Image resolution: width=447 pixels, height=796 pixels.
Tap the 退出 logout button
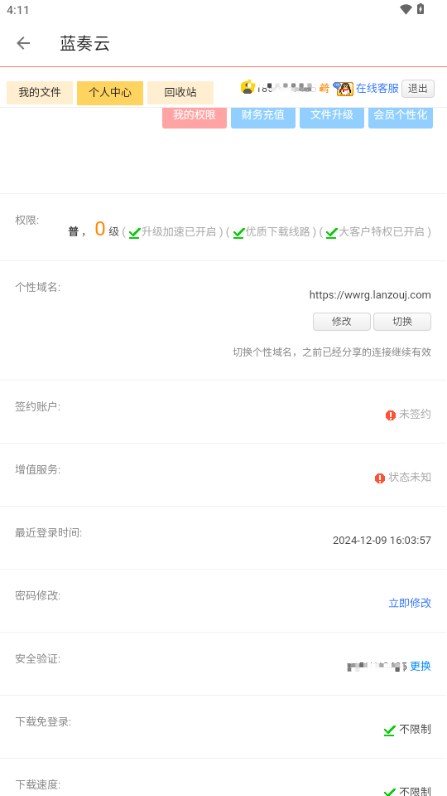418,89
